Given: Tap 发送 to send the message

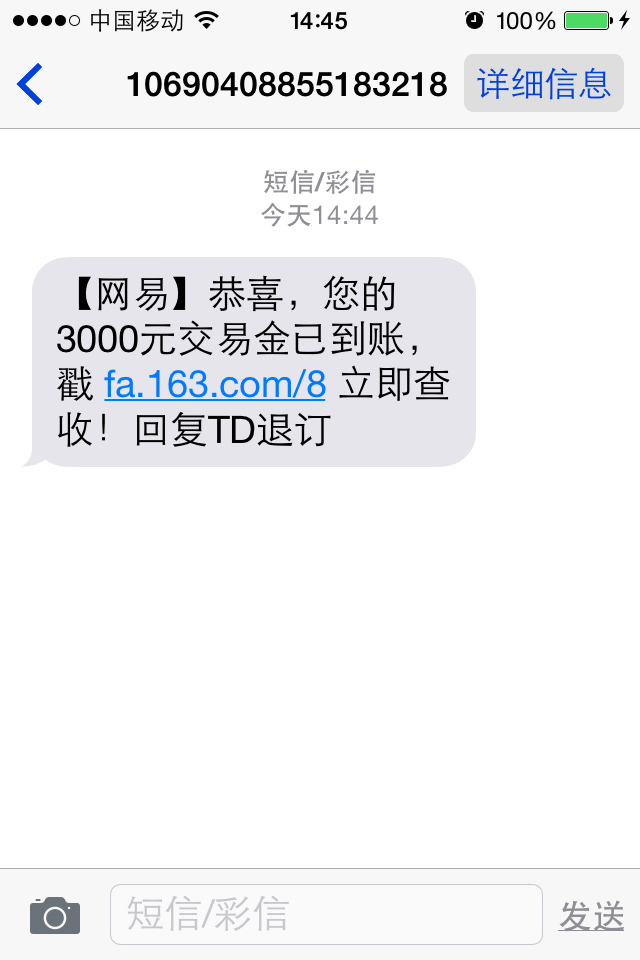Looking at the screenshot, I should pos(591,915).
